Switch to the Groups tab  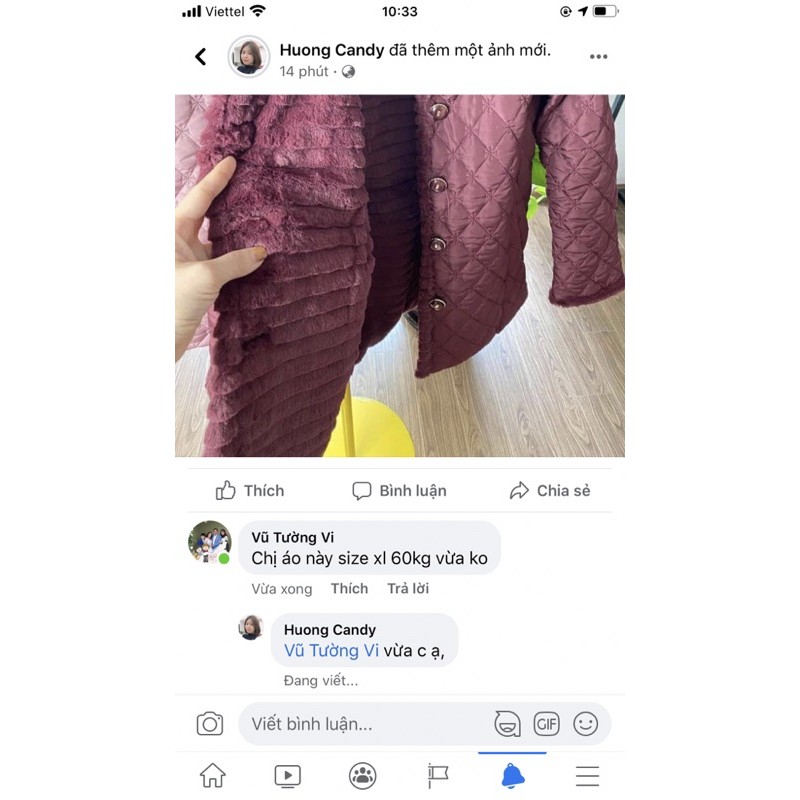point(362,775)
